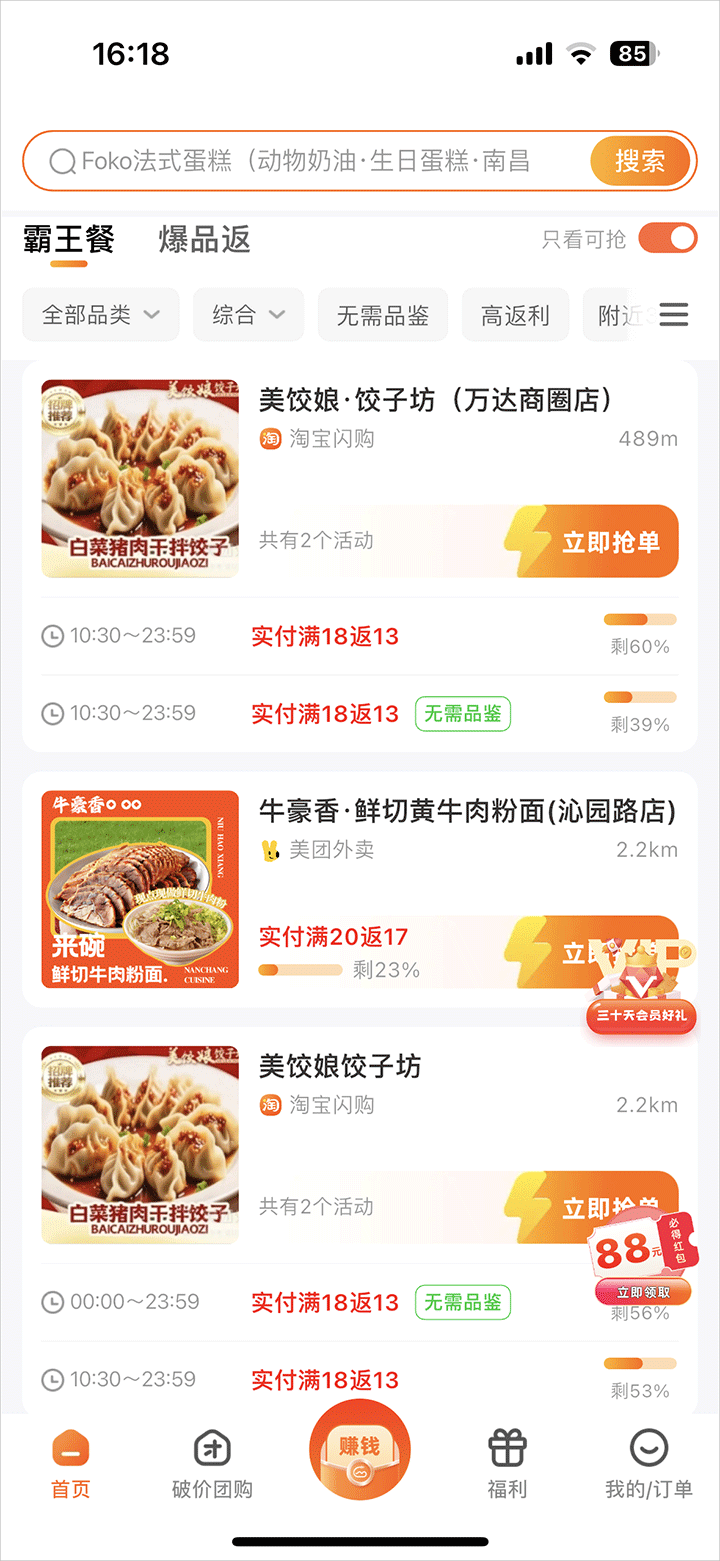Toggle the 只看可抢 switch off
This screenshot has width=720, height=1561.
point(667,239)
